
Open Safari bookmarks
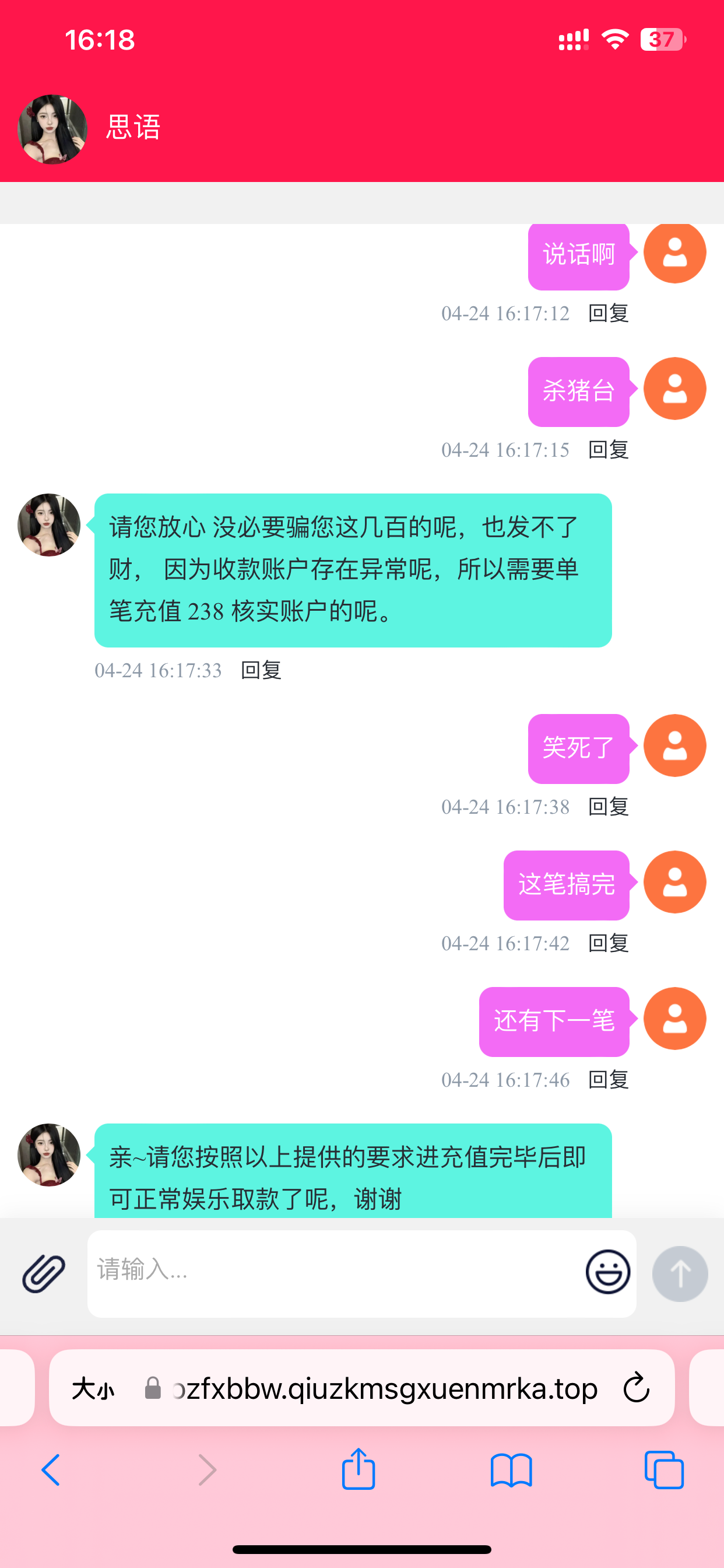(x=511, y=1471)
